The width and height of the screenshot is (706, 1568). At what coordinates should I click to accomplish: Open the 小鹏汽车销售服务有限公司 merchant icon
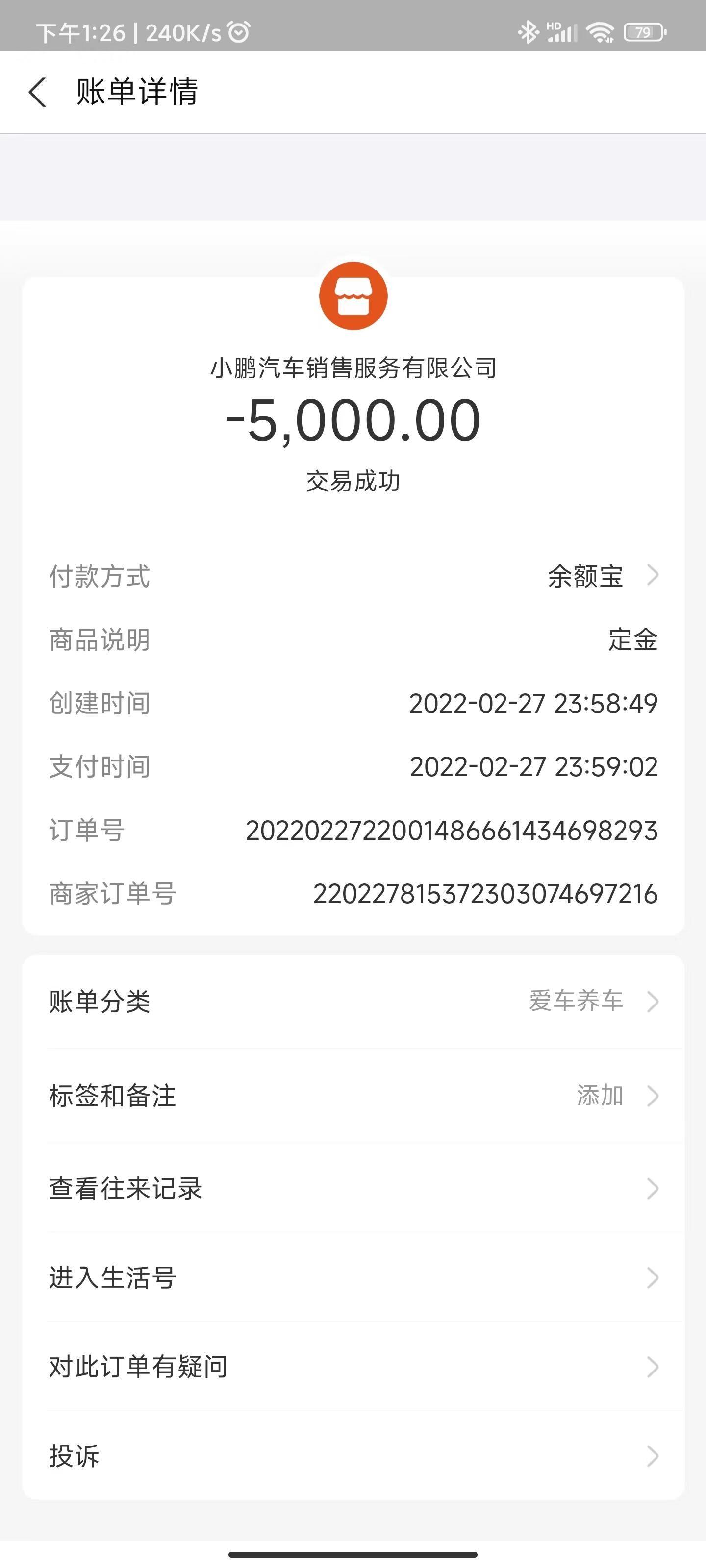tap(353, 296)
